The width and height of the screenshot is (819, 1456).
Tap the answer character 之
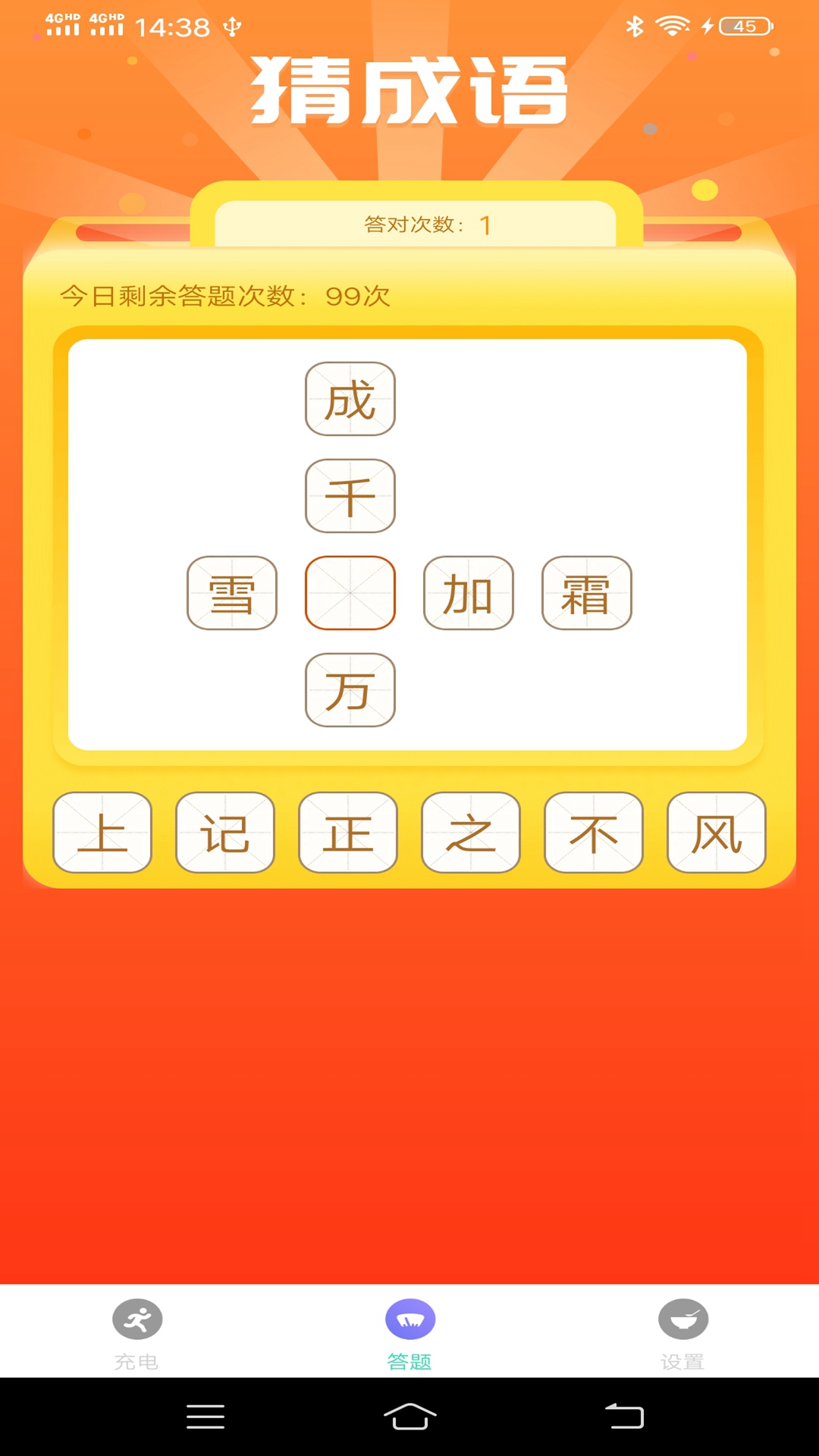coord(471,832)
